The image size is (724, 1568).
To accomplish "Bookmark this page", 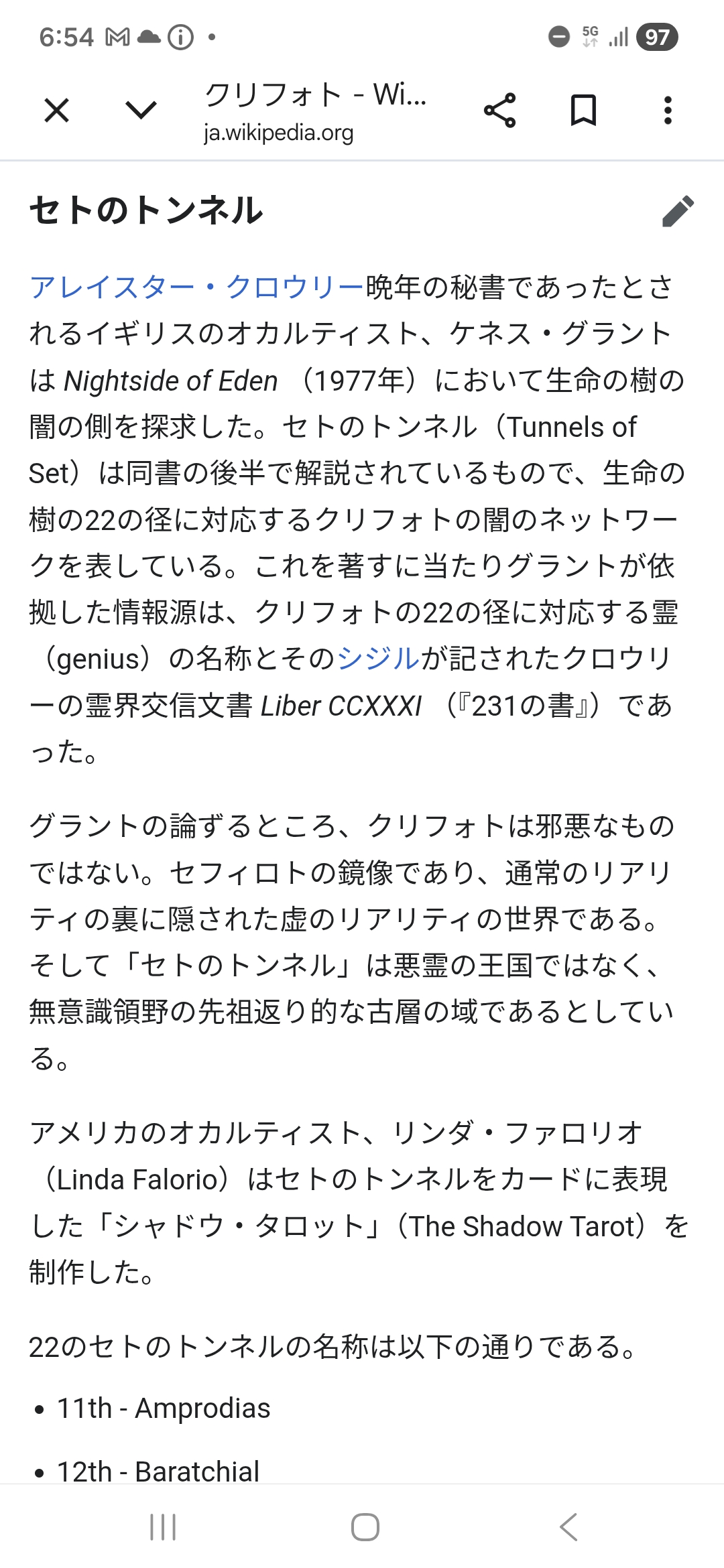I will pyautogui.click(x=583, y=111).
